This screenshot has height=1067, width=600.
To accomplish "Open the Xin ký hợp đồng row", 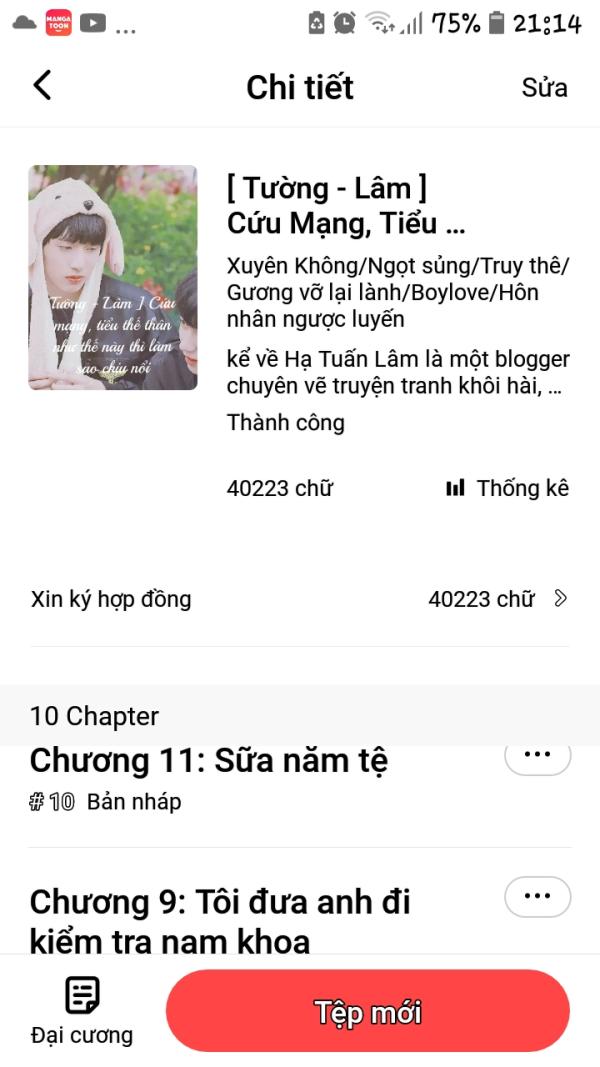I will (x=299, y=599).
